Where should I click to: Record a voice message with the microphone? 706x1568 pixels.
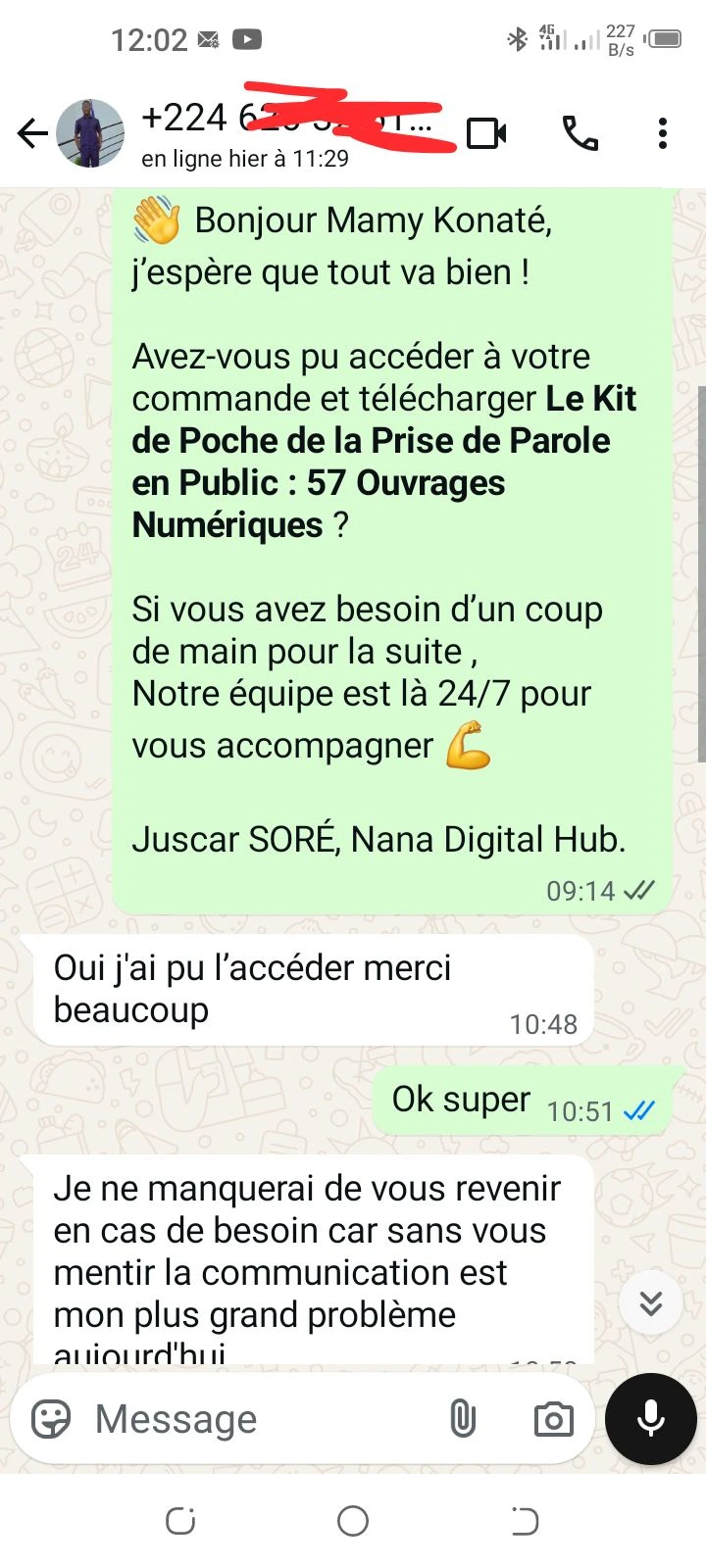tap(651, 1418)
